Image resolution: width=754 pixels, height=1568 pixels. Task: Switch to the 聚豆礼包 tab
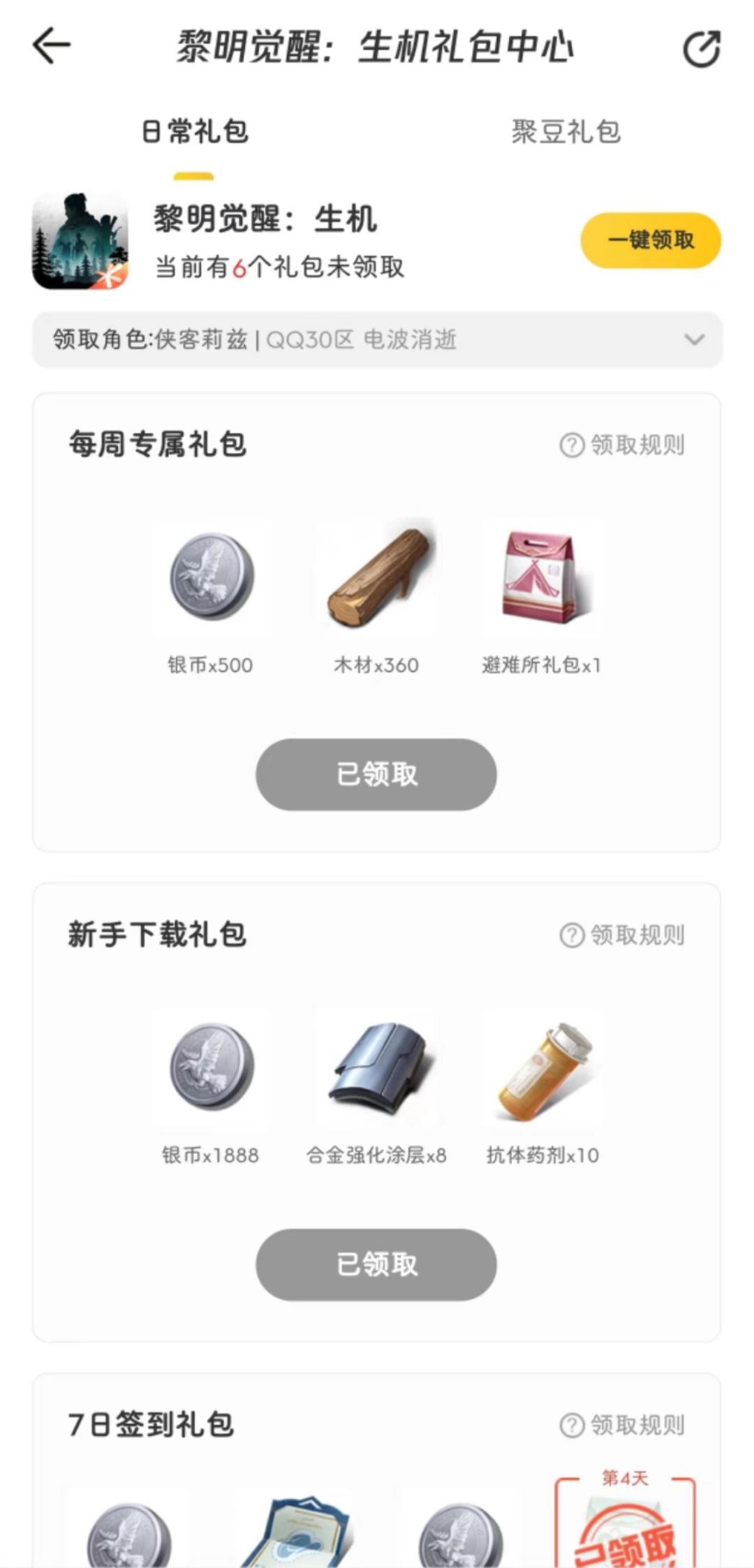click(x=565, y=132)
